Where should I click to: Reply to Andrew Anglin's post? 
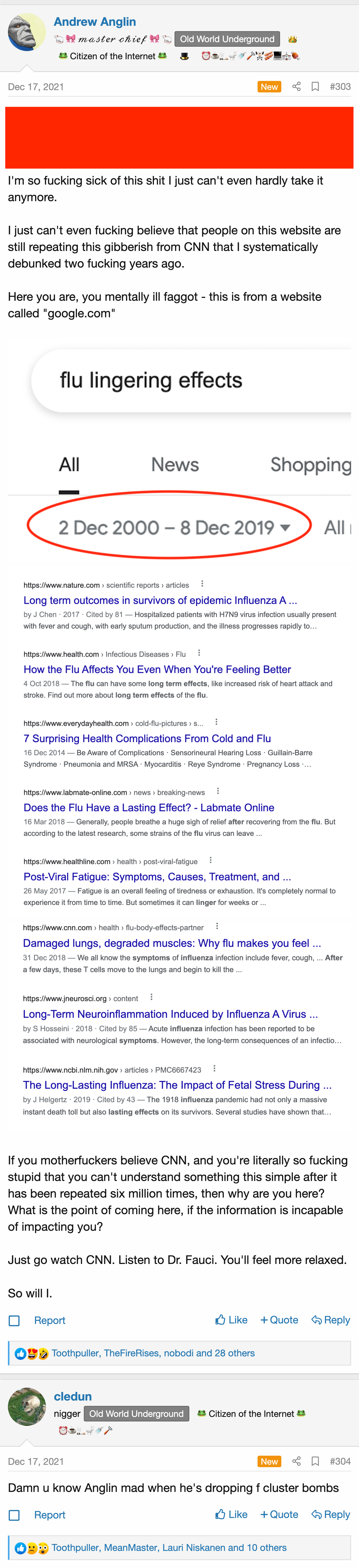[331, 1320]
